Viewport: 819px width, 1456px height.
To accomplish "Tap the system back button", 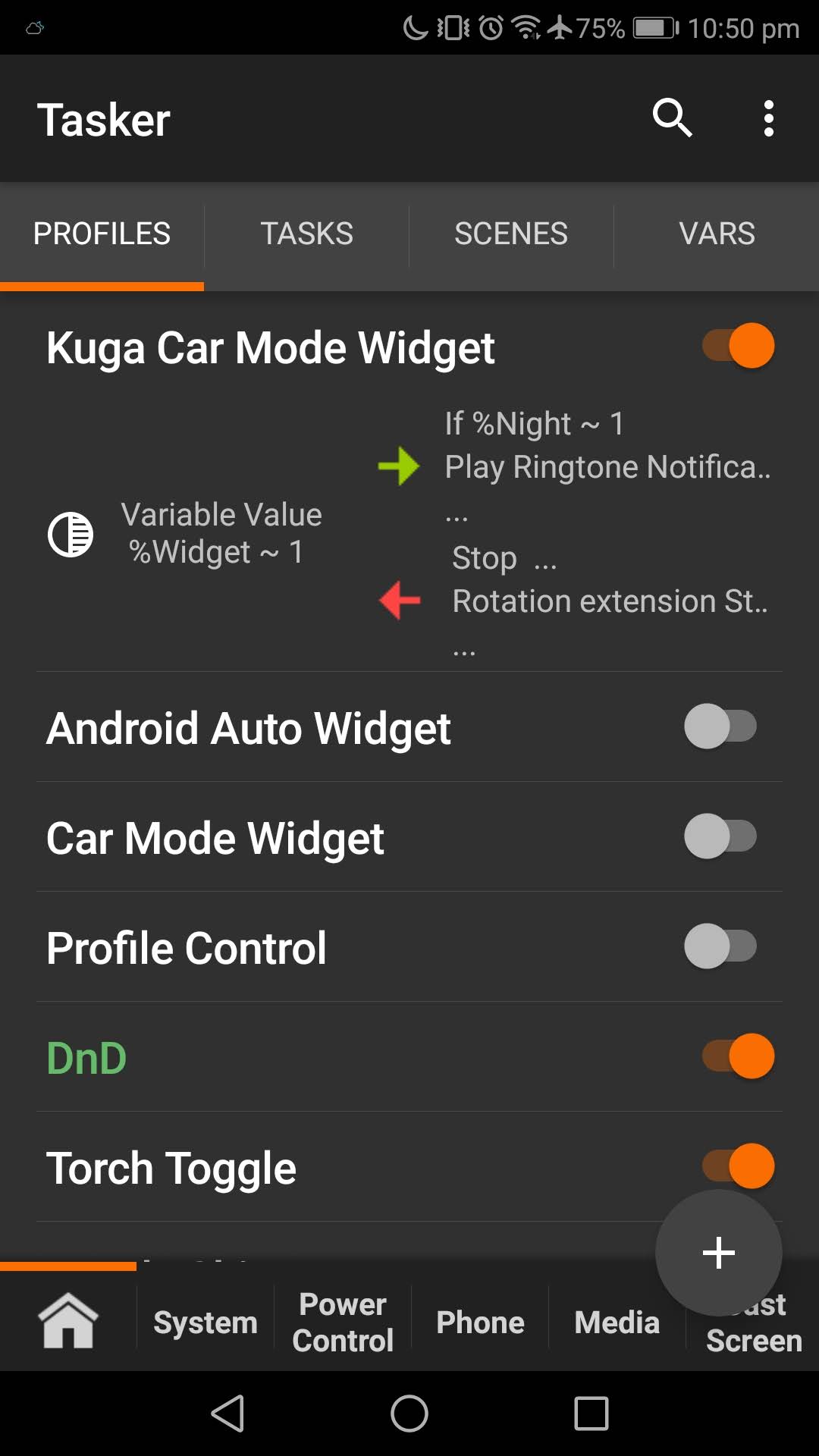I will 227,1414.
